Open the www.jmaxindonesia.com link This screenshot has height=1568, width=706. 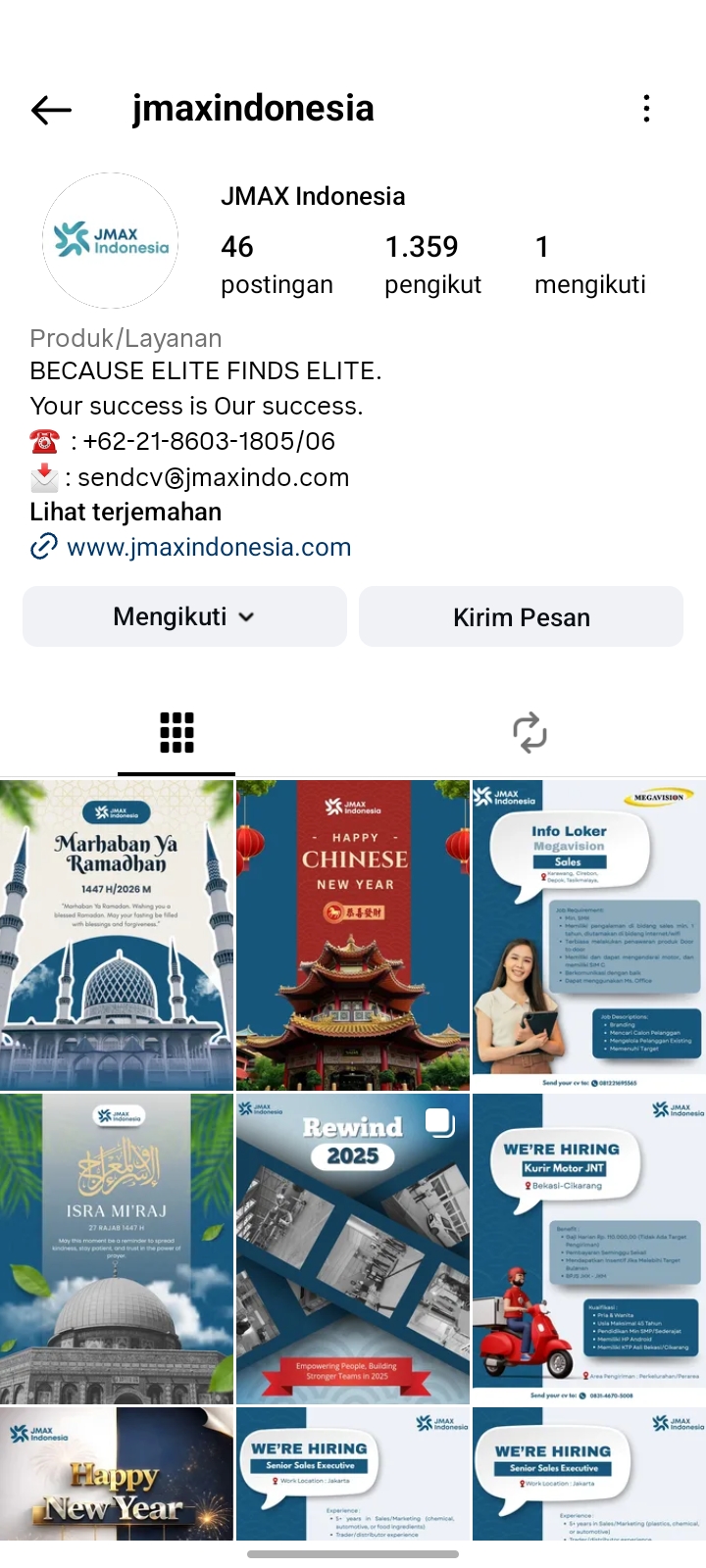click(x=208, y=547)
